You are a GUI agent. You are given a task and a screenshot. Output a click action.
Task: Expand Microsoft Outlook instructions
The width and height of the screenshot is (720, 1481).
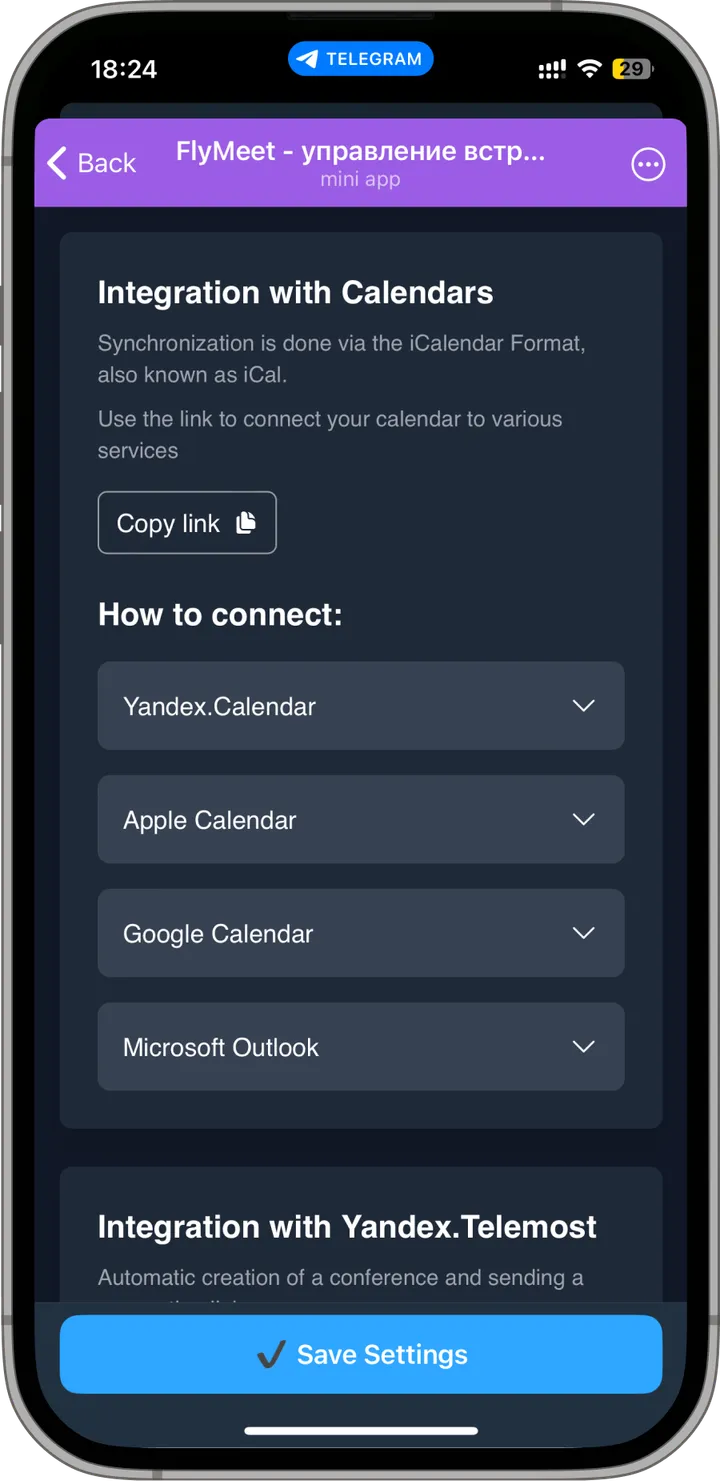pyautogui.click(x=361, y=1047)
